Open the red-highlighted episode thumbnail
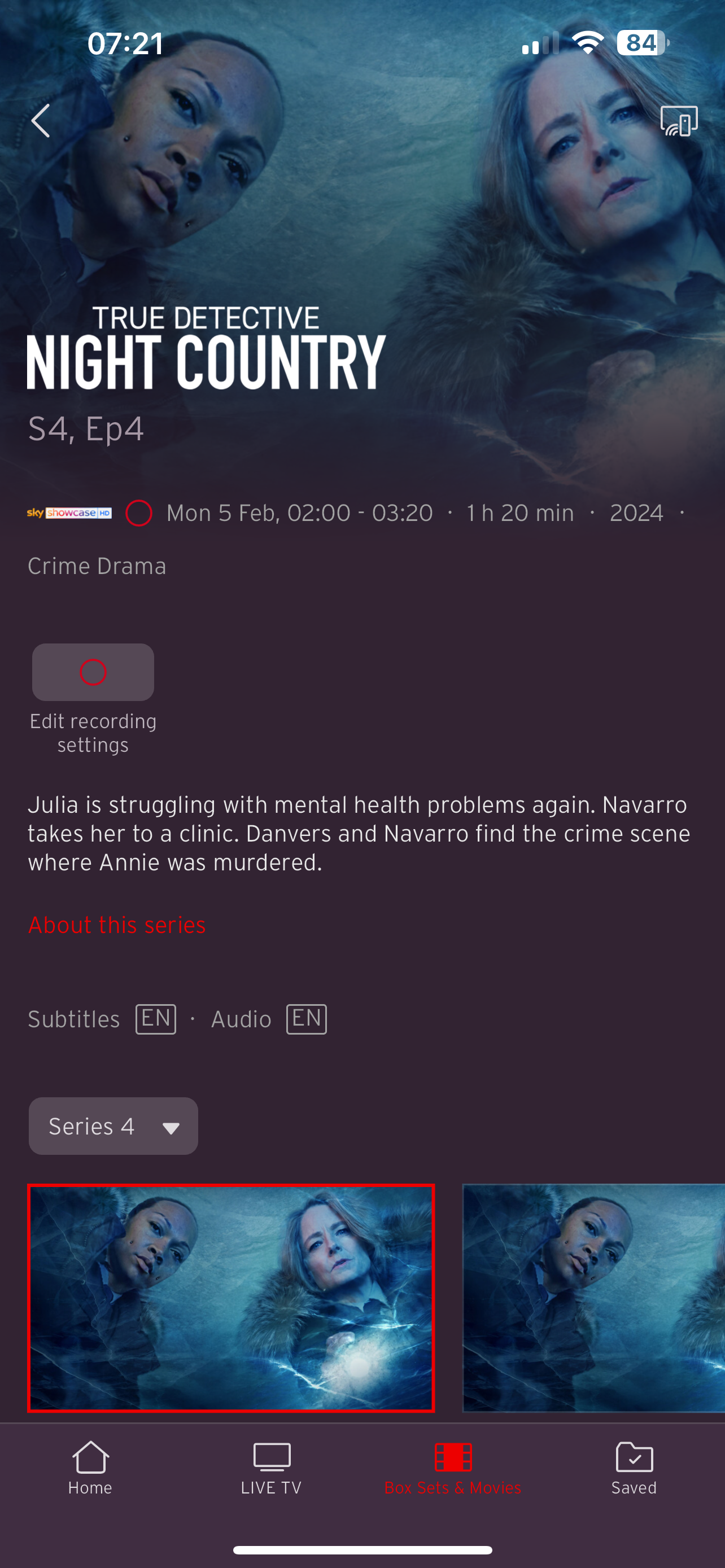Viewport: 725px width, 1568px height. click(x=232, y=1297)
